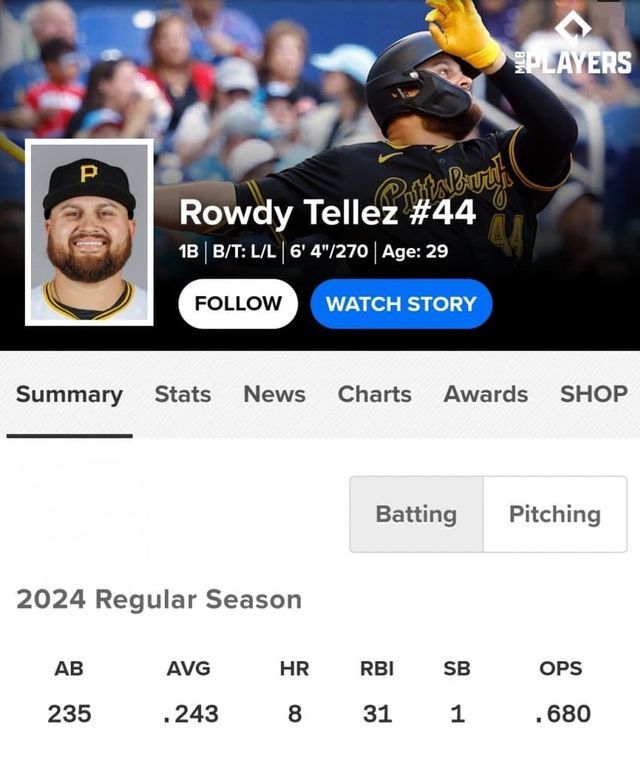Open the SHOP tab
This screenshot has width=640, height=760.
click(594, 394)
